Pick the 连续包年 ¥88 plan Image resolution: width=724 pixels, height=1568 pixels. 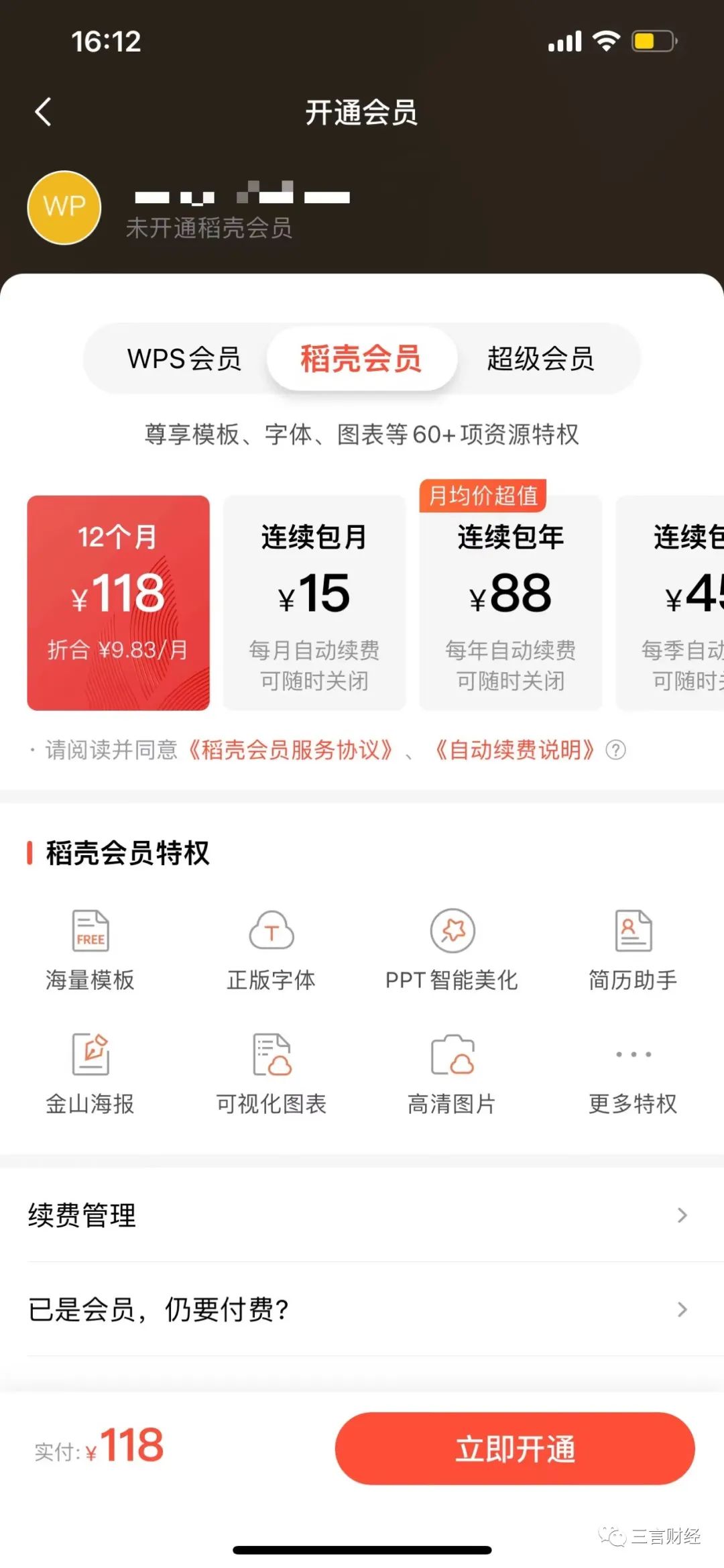(510, 602)
